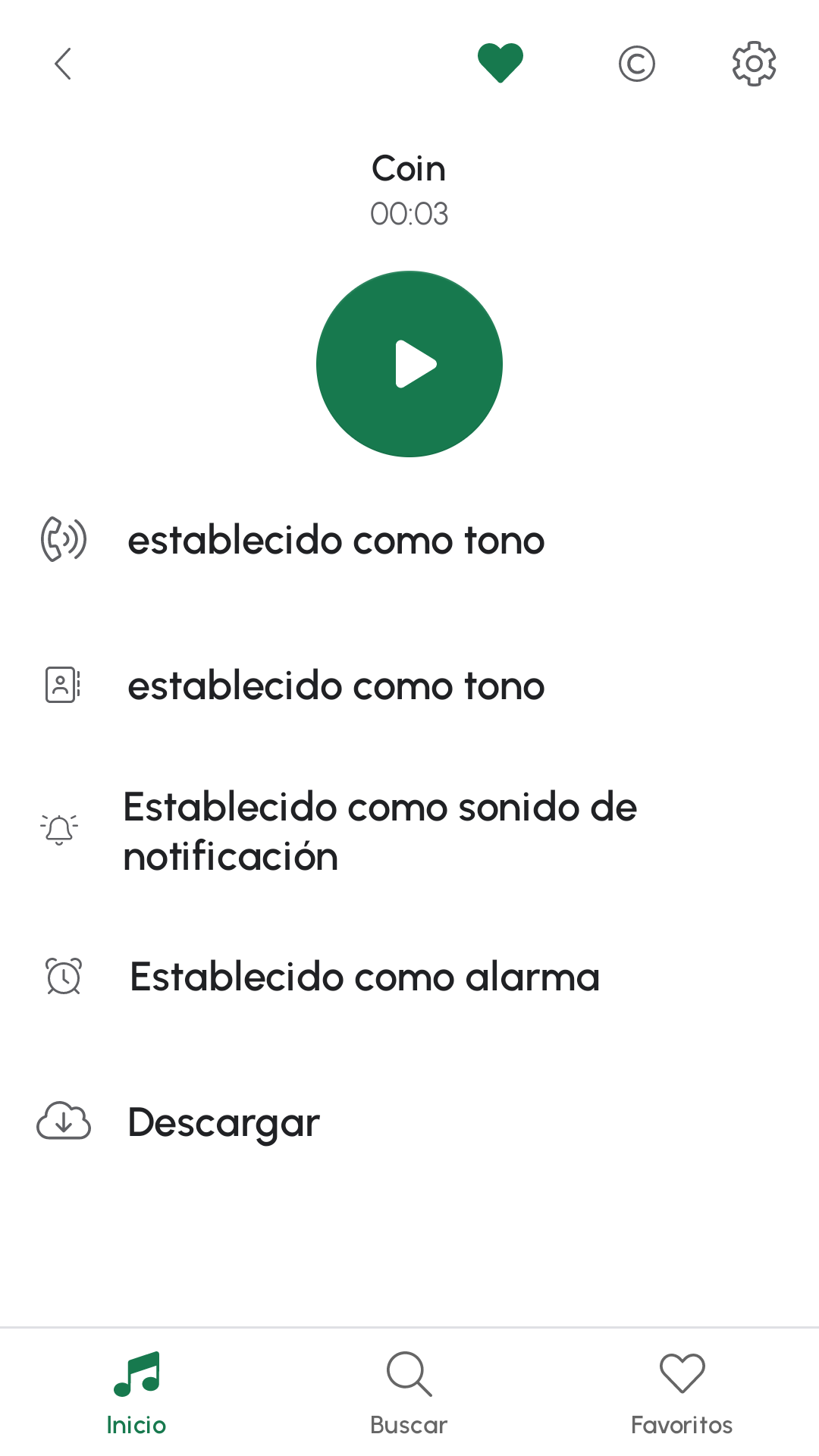Image resolution: width=819 pixels, height=1456 pixels.
Task: Open the copyright info icon
Action: pyautogui.click(x=636, y=64)
